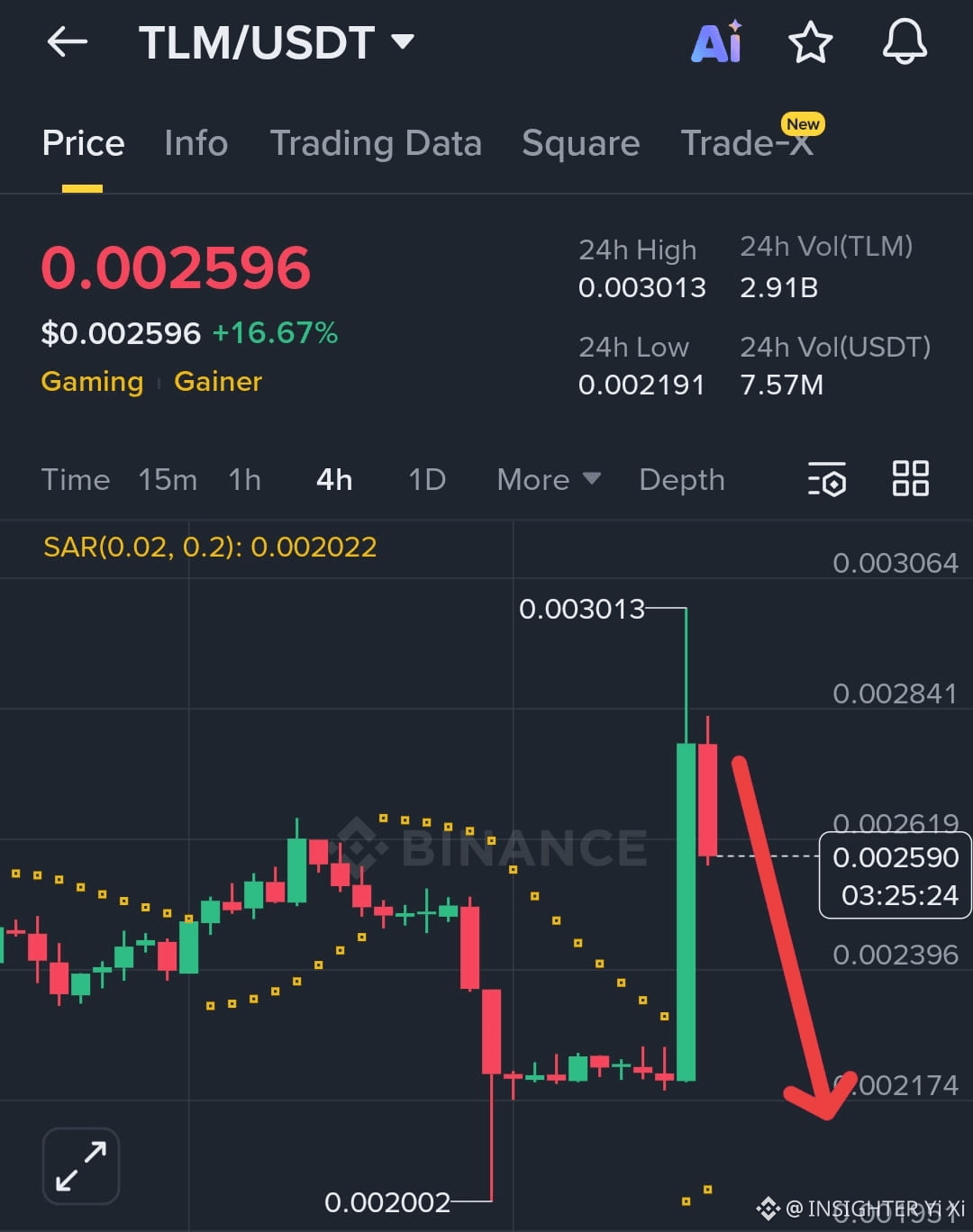Enable the 1D timeframe

pos(426,479)
